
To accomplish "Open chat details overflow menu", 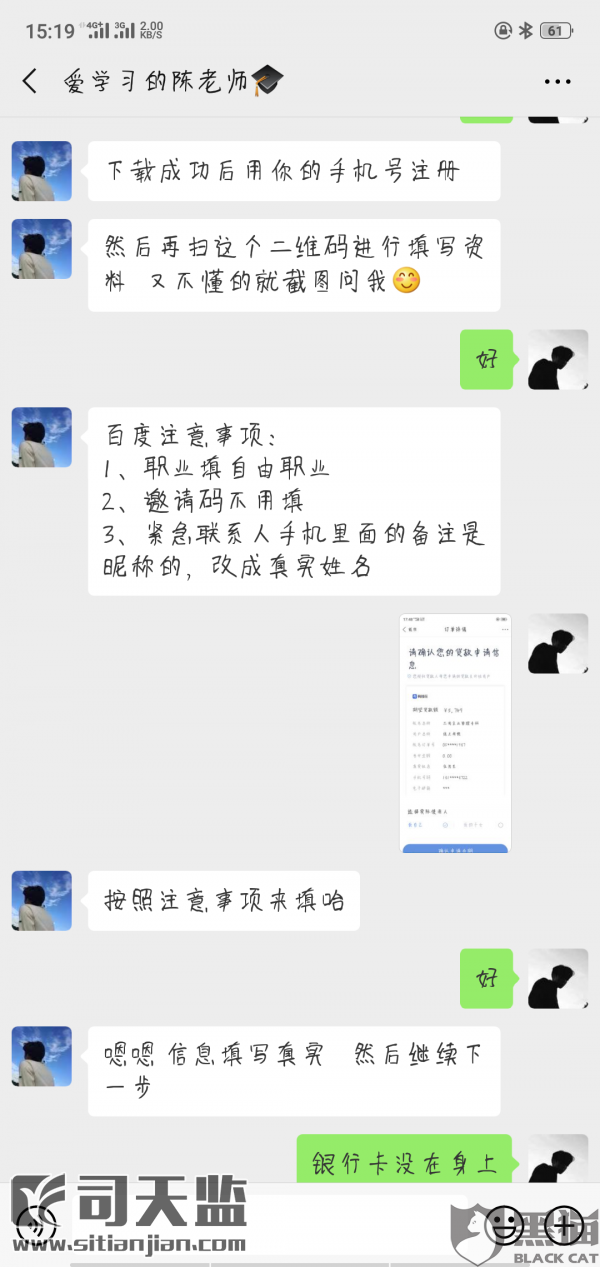I will tap(557, 82).
